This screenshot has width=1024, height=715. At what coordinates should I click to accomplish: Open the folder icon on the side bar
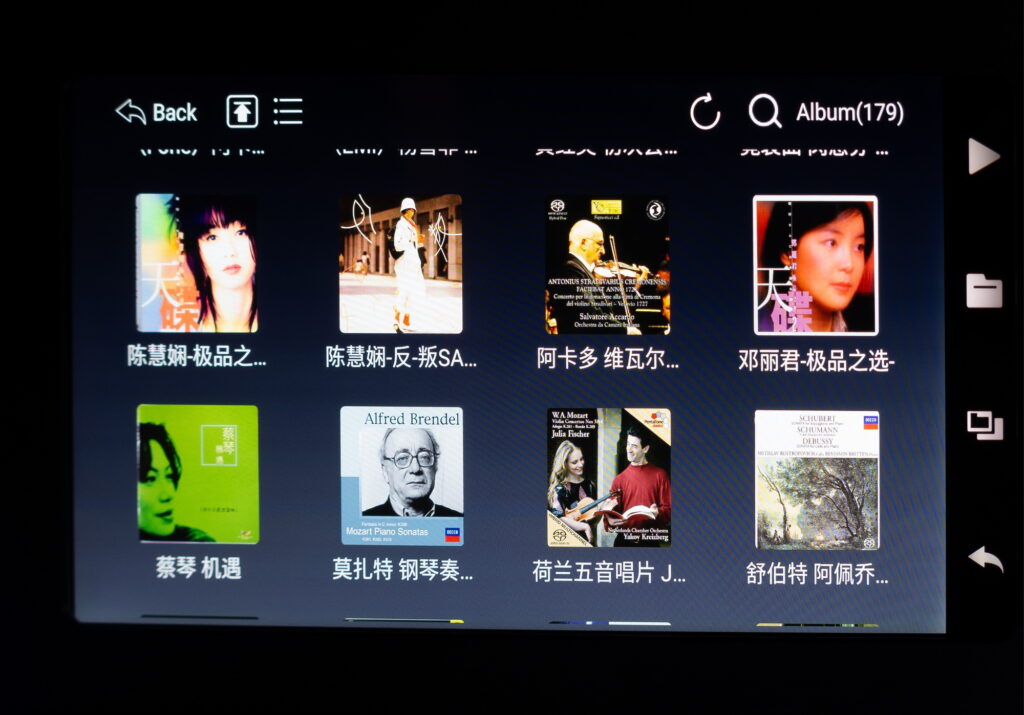(x=984, y=291)
